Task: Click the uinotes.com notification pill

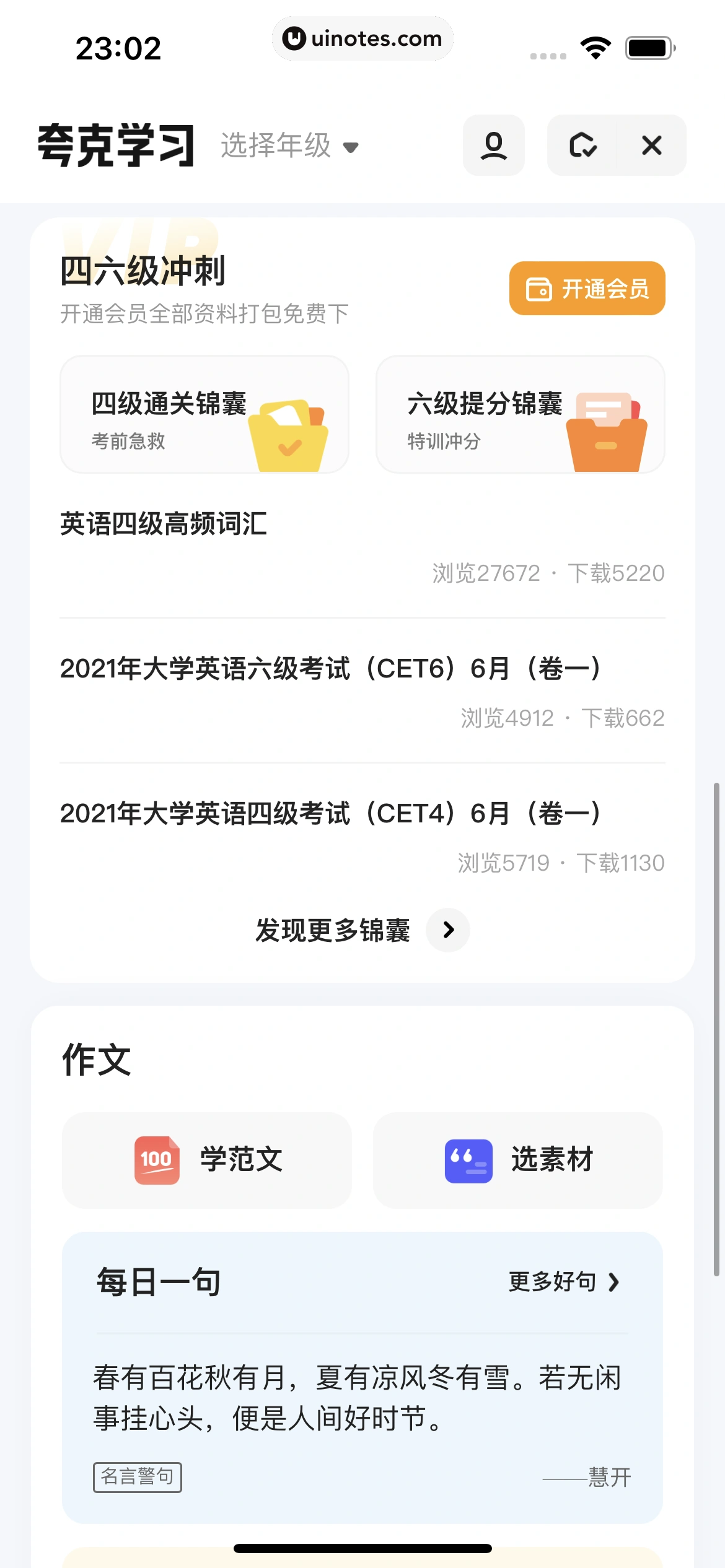Action: click(362, 38)
